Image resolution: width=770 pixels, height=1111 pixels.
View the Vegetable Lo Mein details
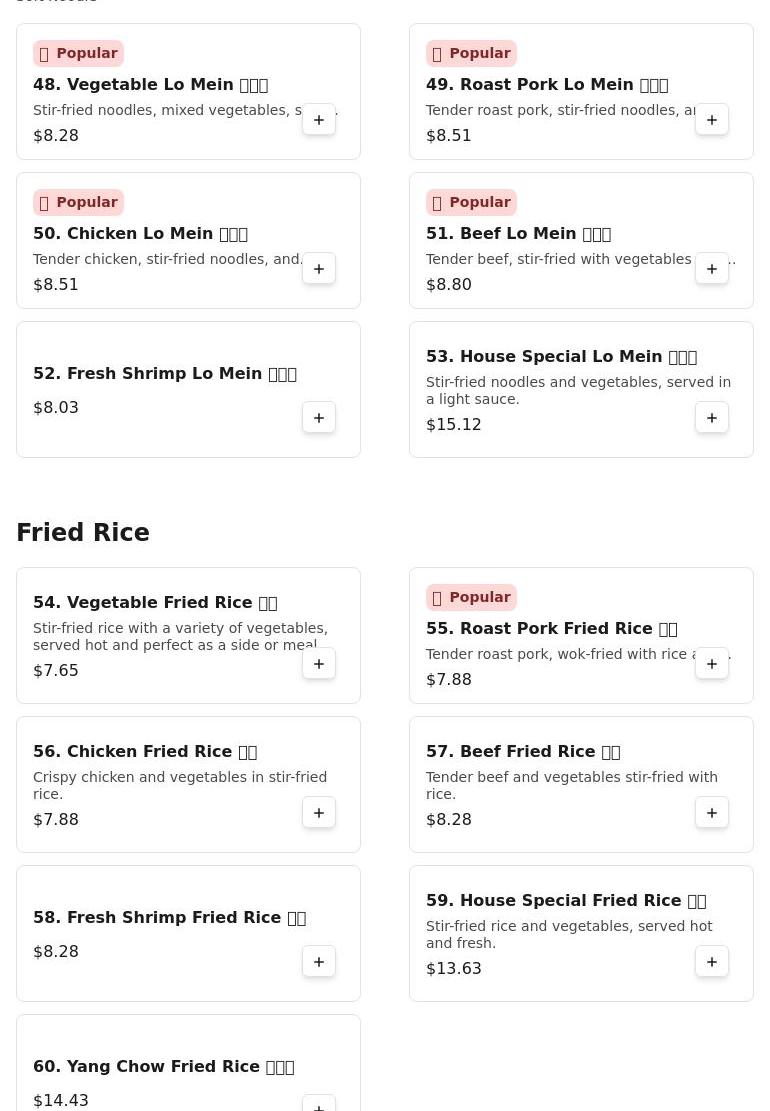150,85
